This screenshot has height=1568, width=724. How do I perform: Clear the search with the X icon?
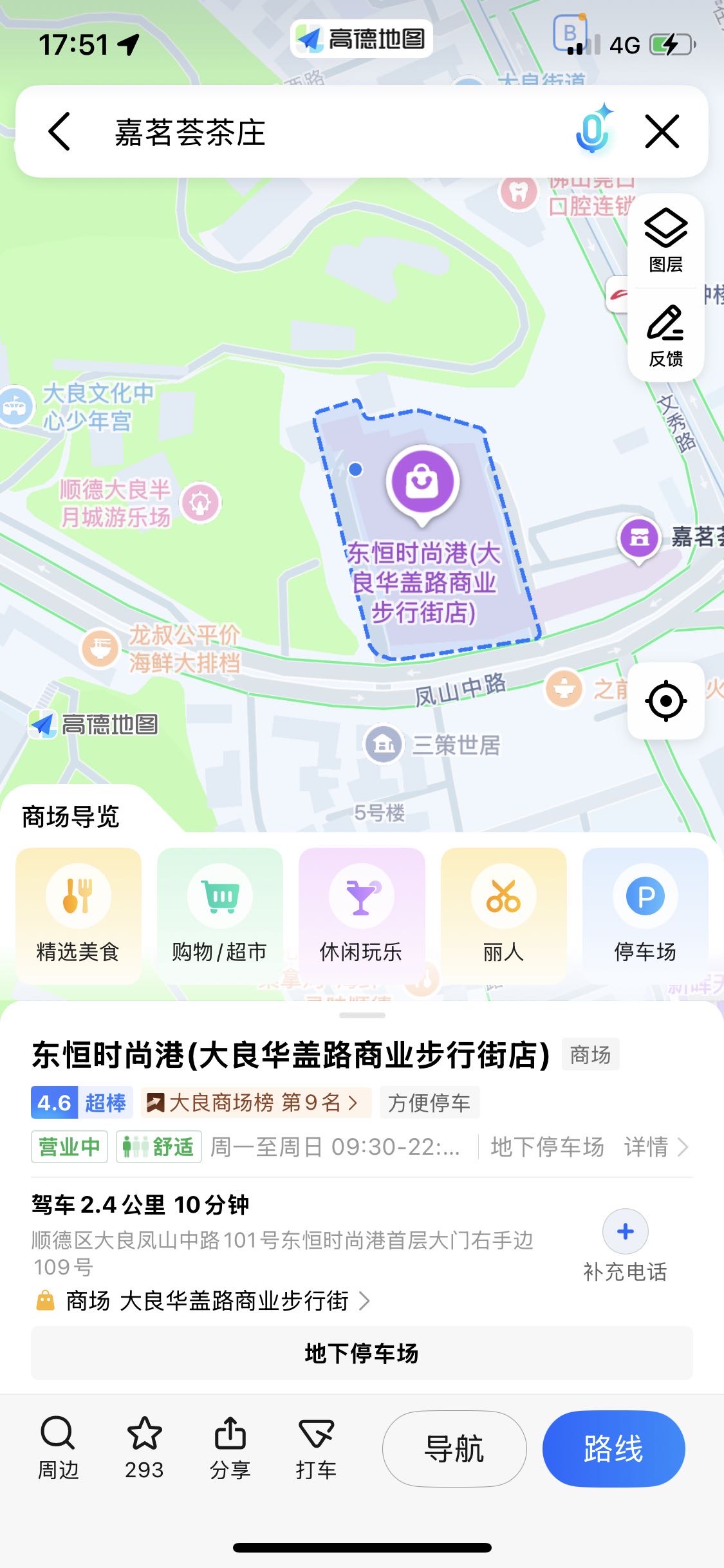662,132
